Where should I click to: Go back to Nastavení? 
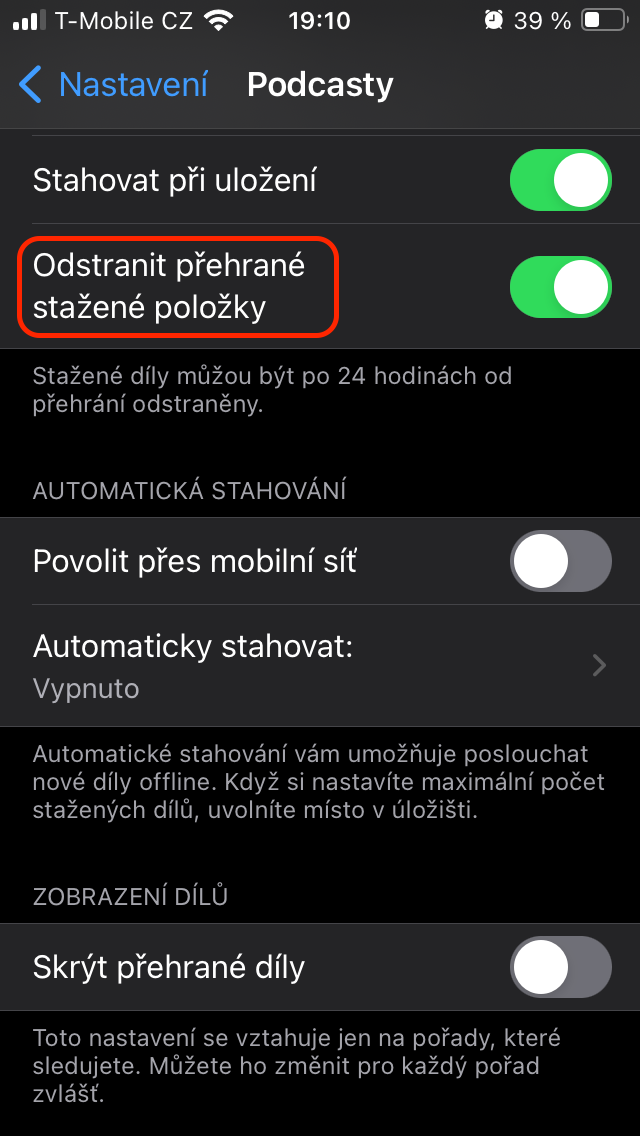pos(113,85)
